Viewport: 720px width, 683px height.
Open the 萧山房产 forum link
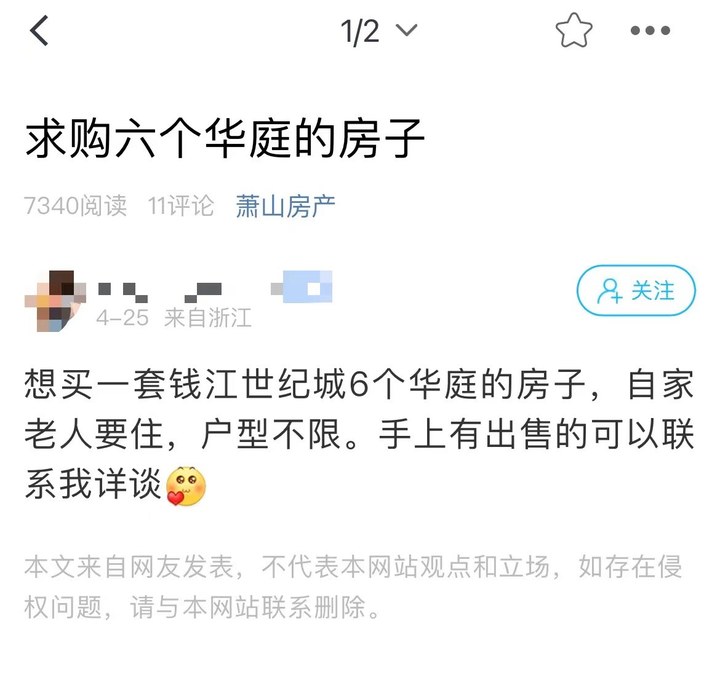(285, 206)
